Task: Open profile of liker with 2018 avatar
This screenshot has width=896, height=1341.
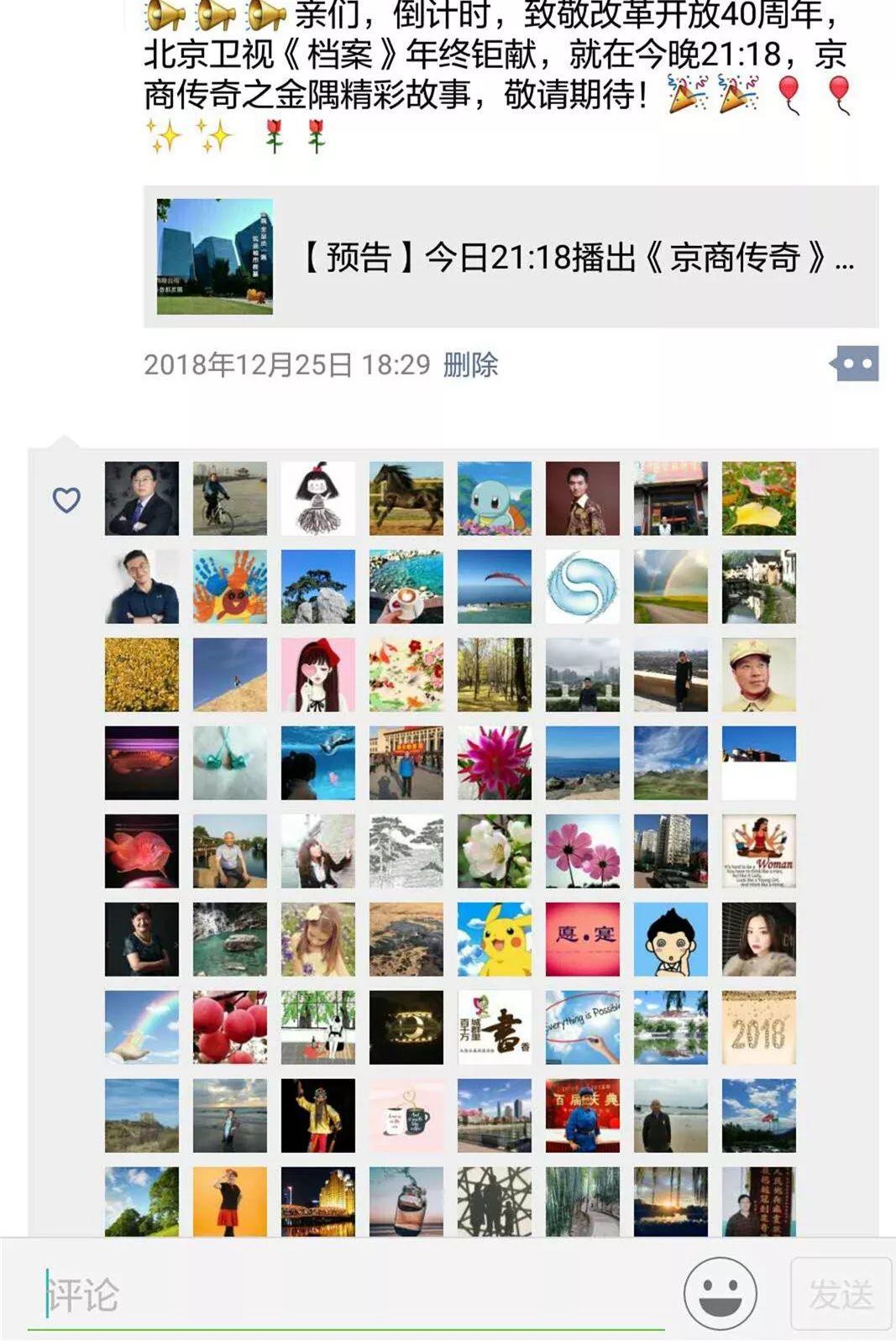Action: pyautogui.click(x=758, y=1027)
